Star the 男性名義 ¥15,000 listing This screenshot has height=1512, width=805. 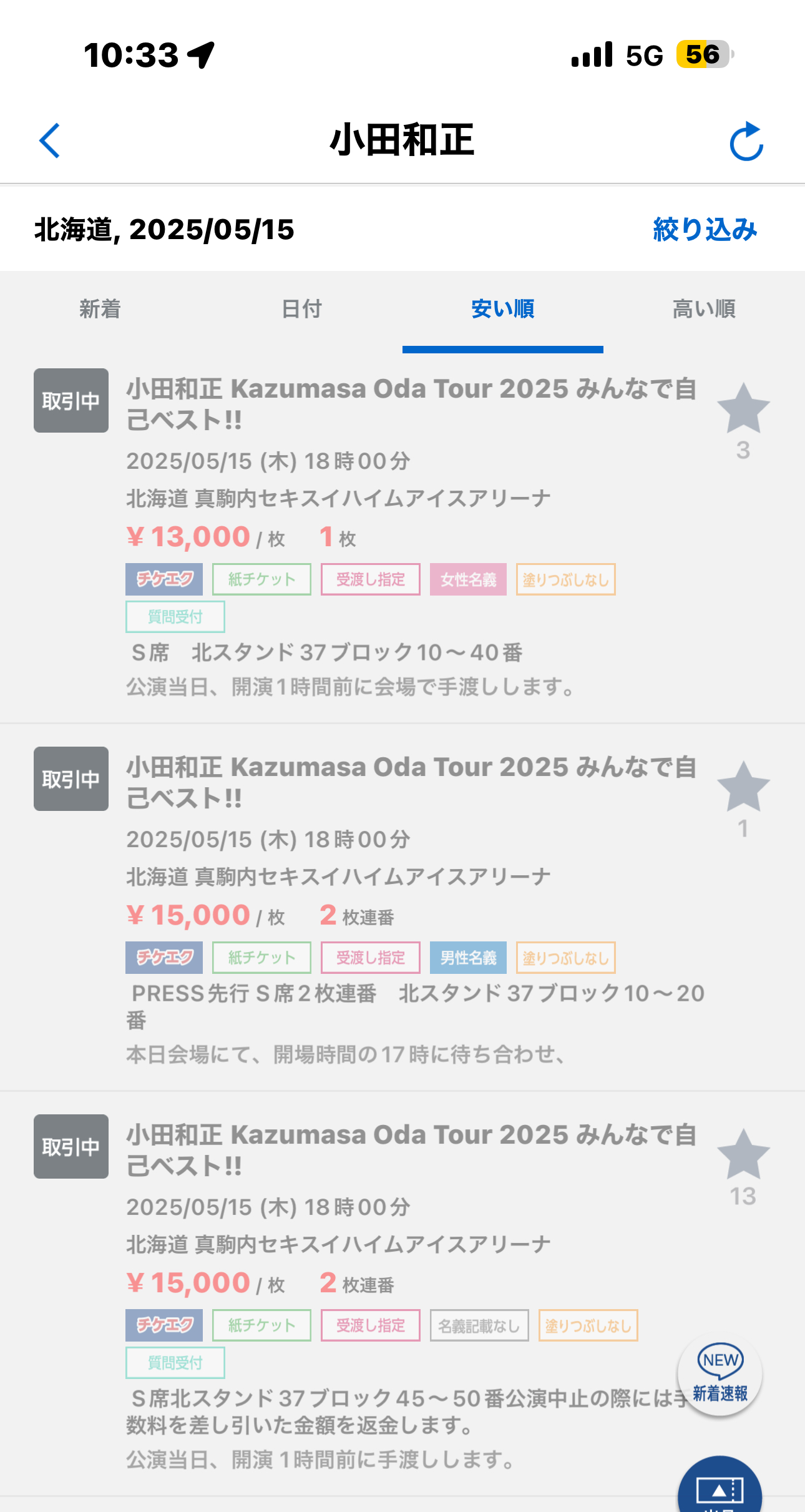pyautogui.click(x=743, y=787)
